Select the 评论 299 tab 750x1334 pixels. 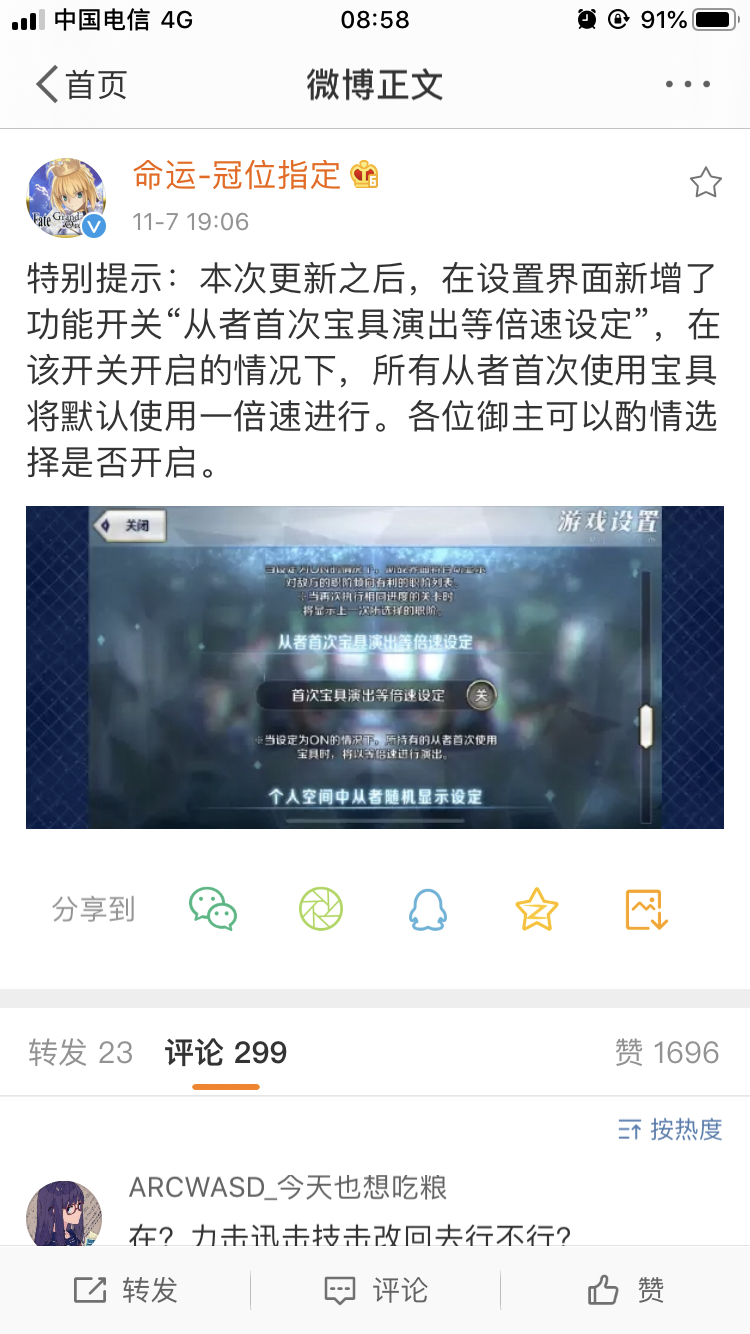point(226,1052)
